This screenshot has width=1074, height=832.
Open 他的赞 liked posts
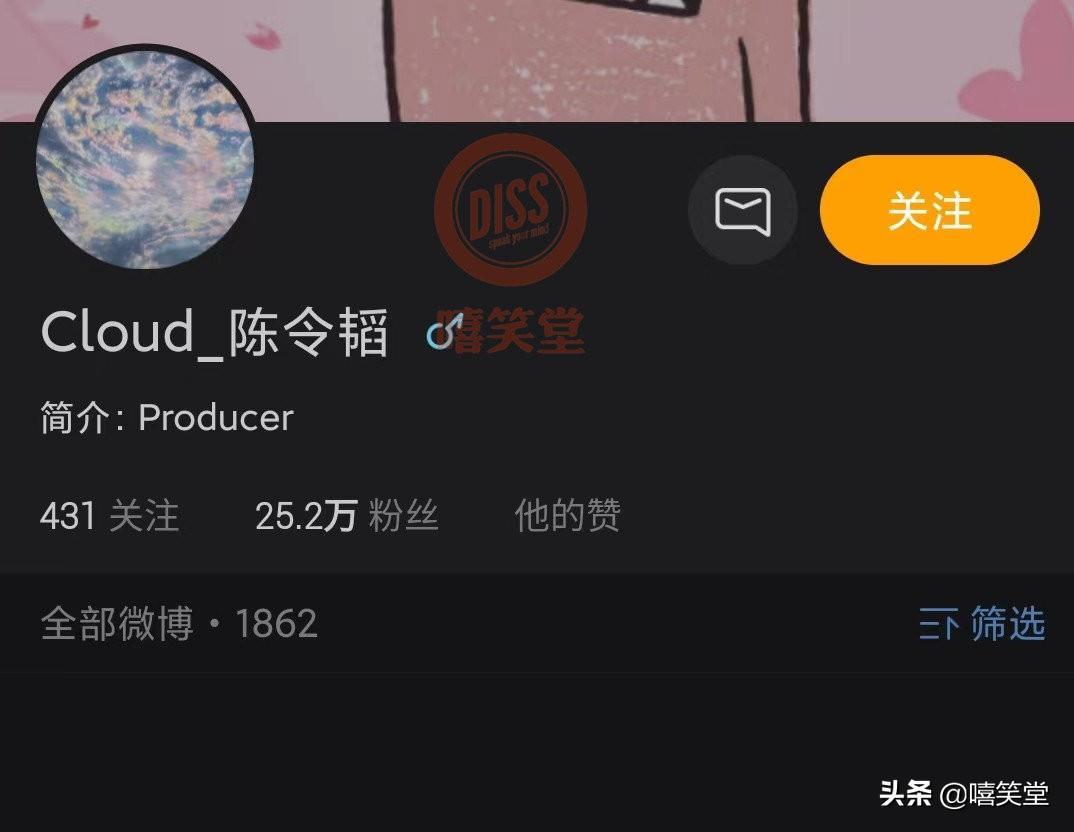pos(567,516)
